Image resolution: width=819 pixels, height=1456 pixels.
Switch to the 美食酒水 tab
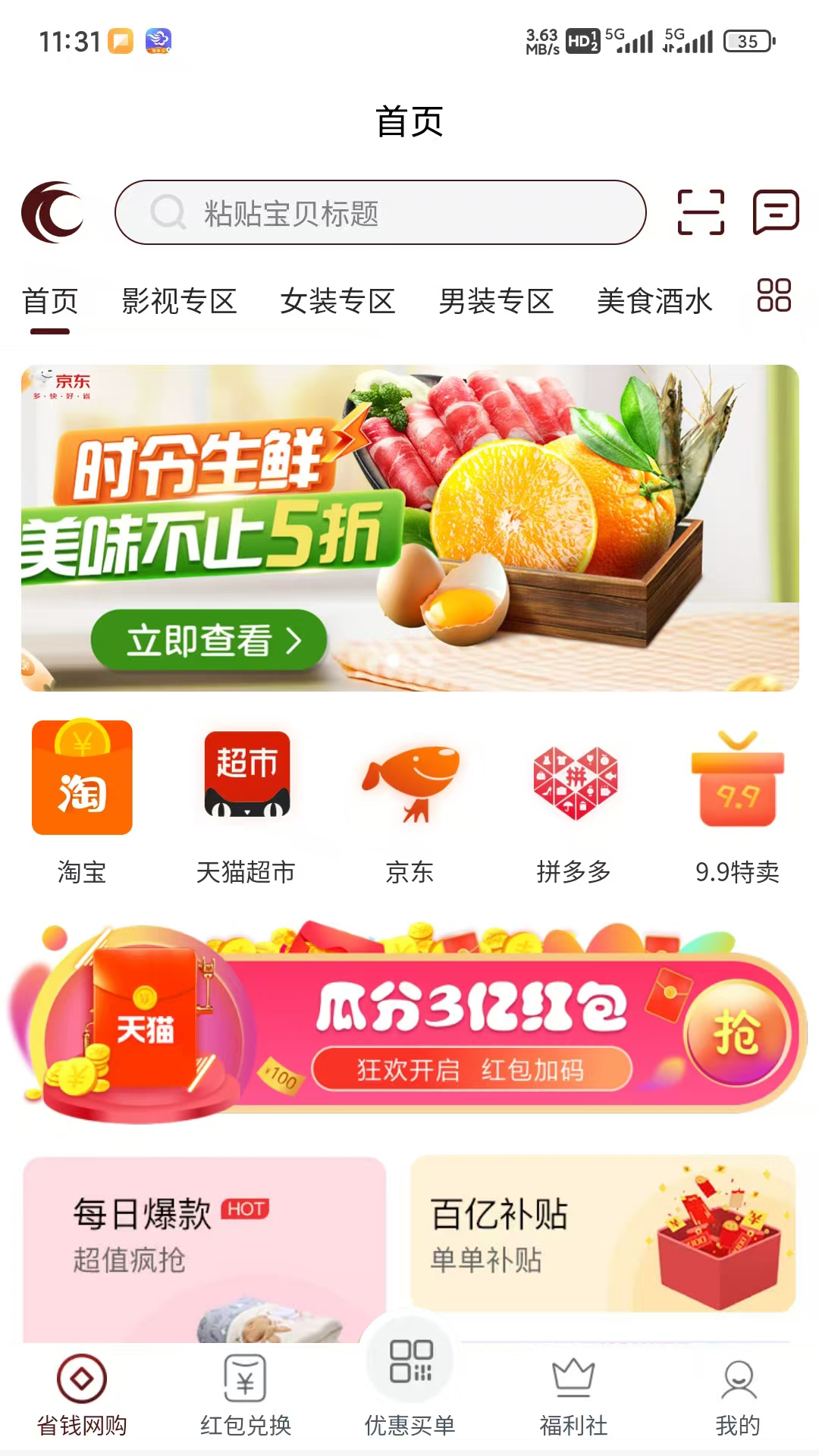[655, 302]
